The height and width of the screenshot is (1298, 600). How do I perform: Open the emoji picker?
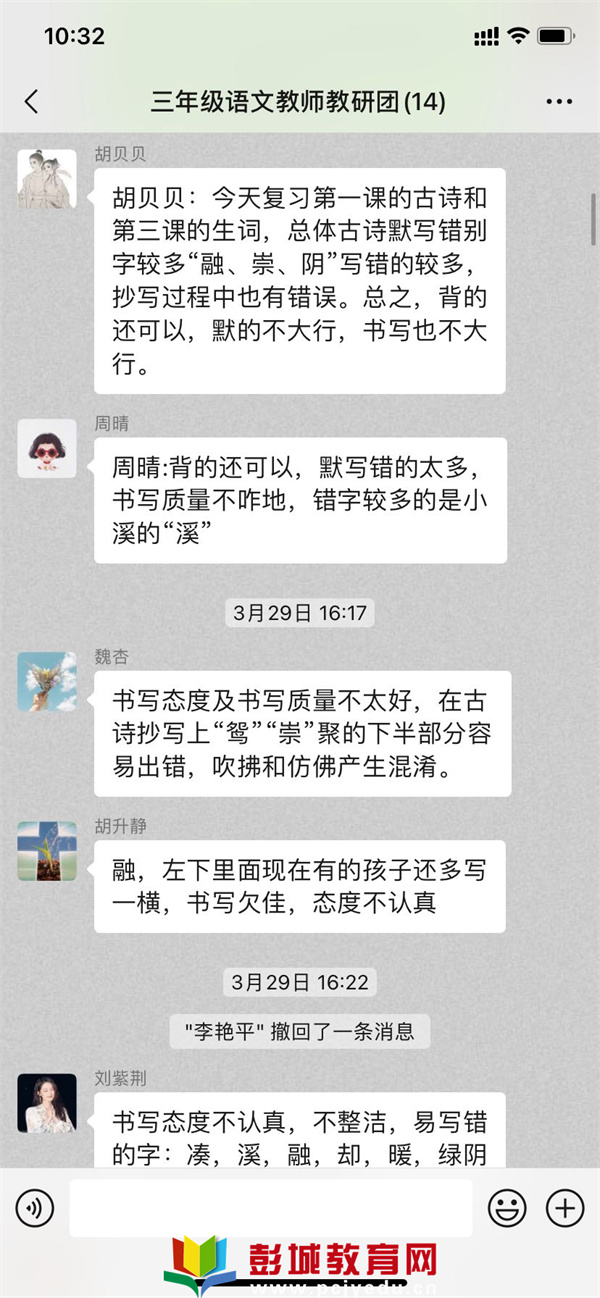[x=507, y=1208]
